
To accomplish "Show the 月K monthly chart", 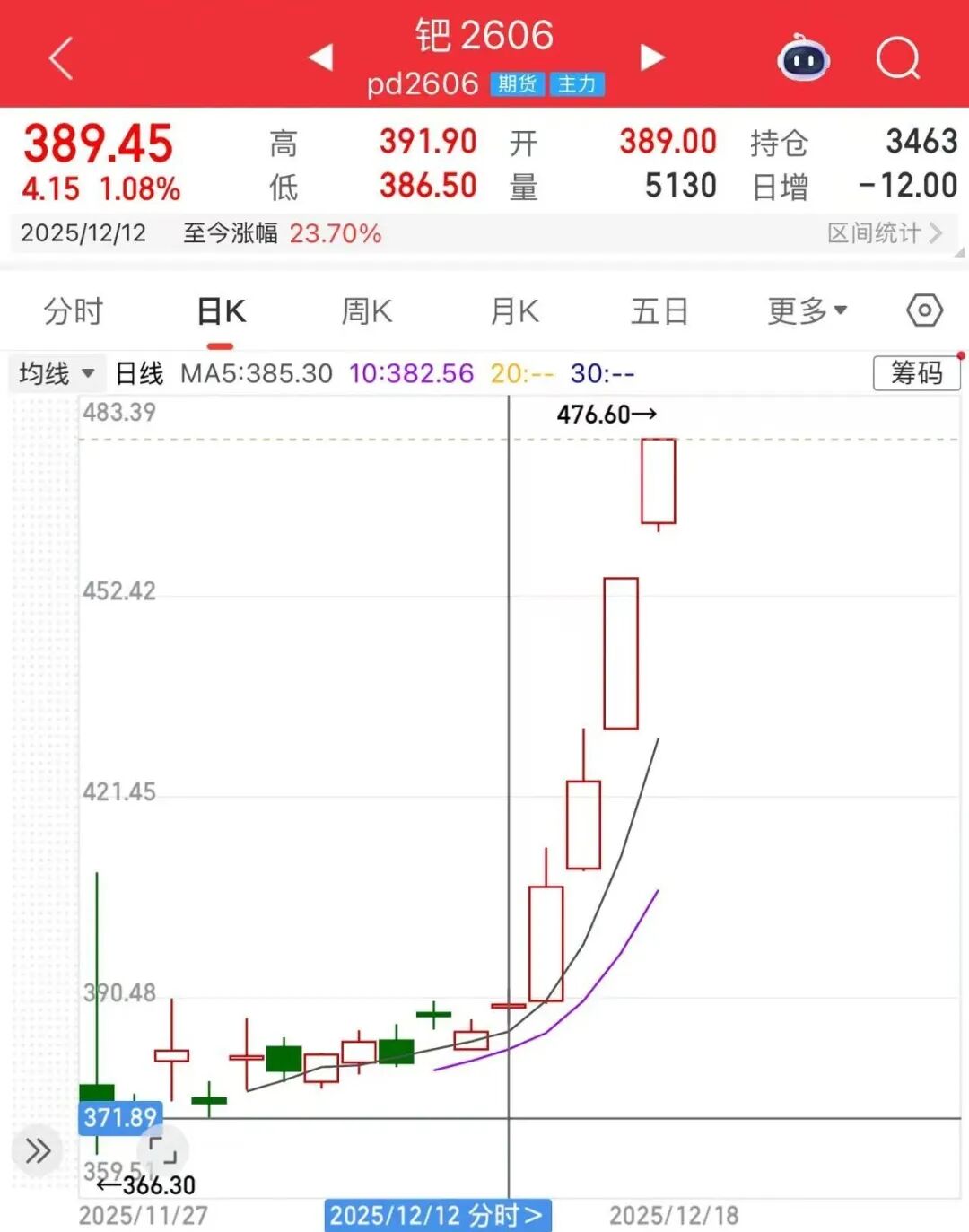I will point(514,311).
